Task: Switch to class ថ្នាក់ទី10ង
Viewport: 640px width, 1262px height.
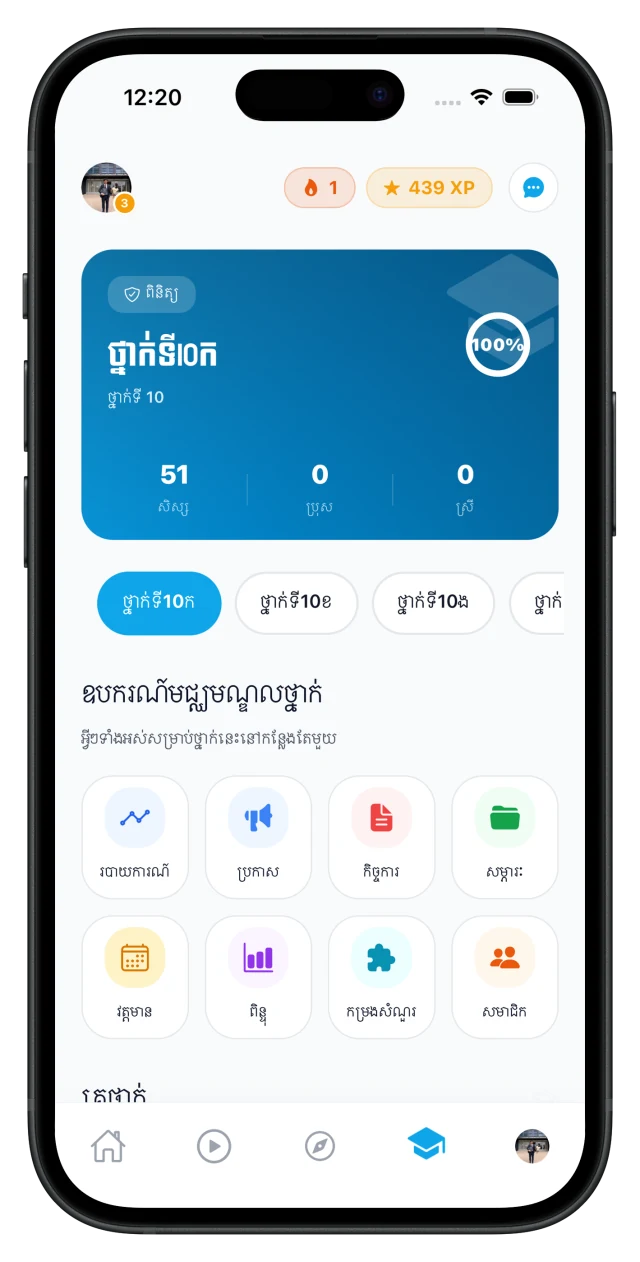Action: (x=433, y=603)
